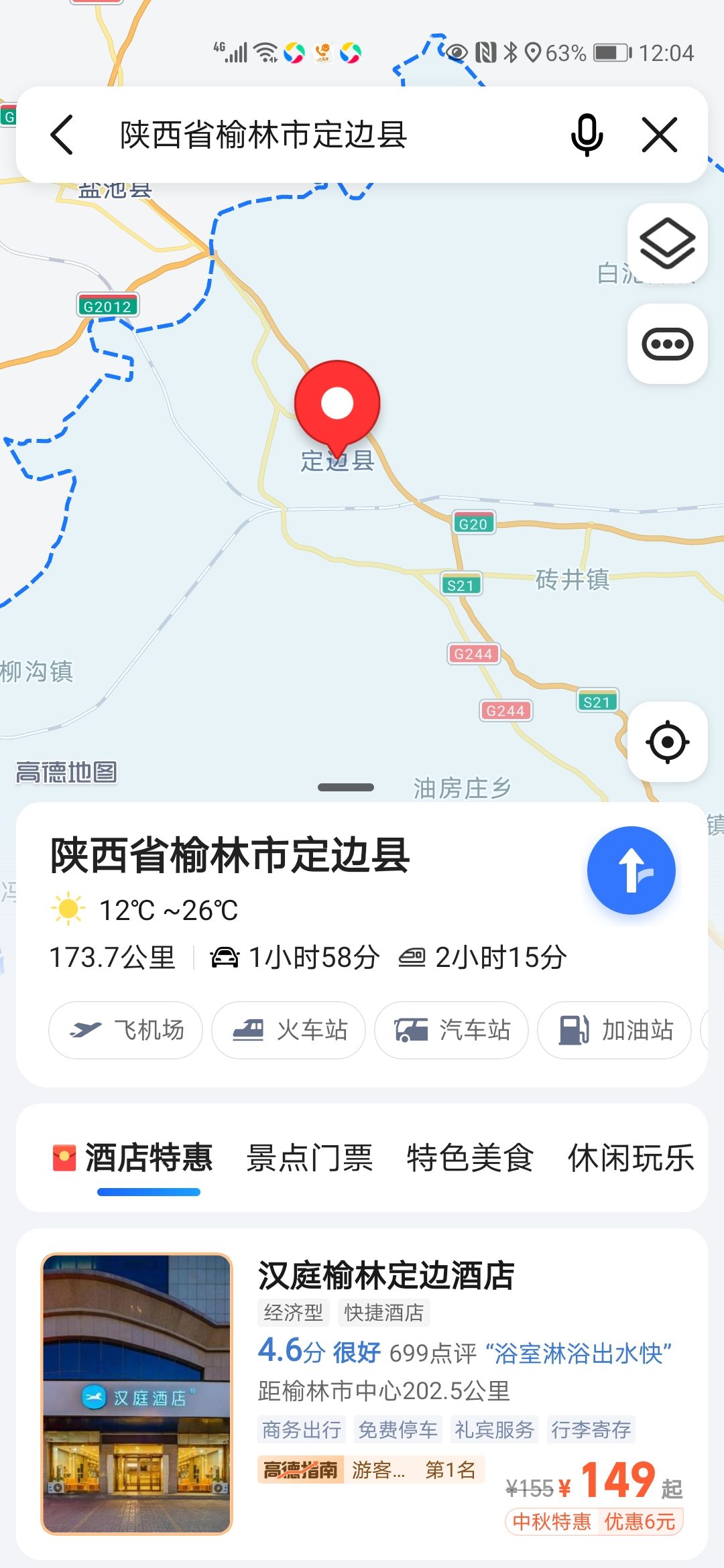724x1568 pixels.
Task: Go back using the search bar arrow
Action: pyautogui.click(x=62, y=135)
